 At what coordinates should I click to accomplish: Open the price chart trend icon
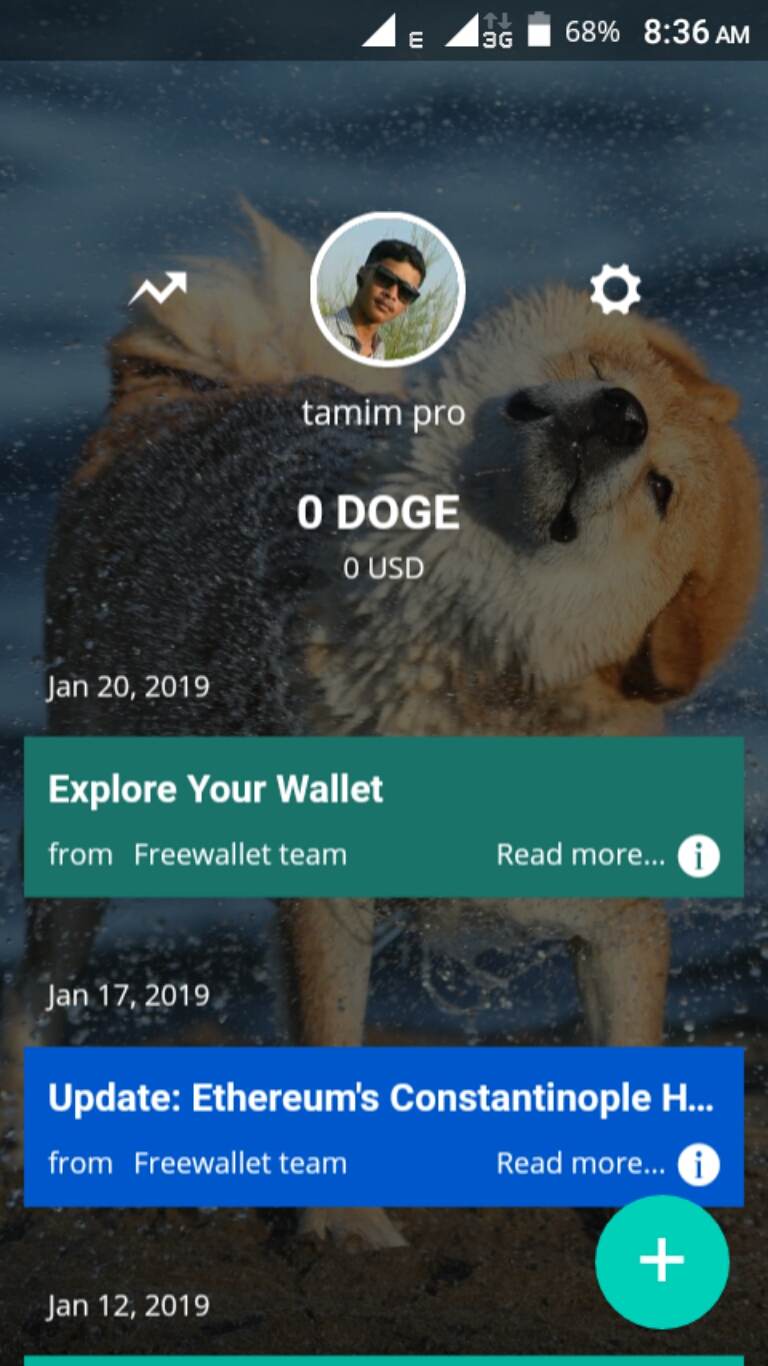[158, 289]
